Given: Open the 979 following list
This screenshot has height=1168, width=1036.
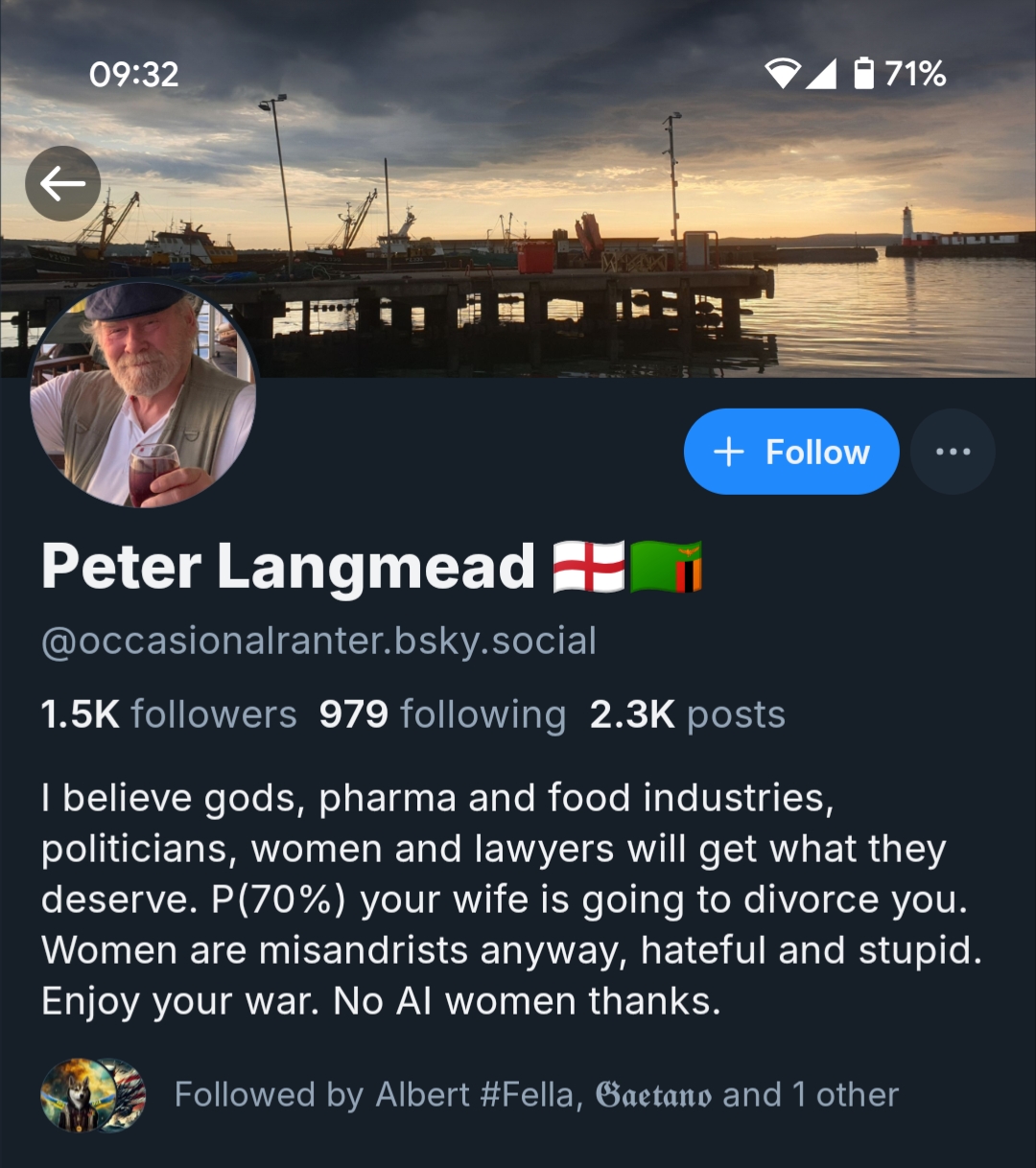Looking at the screenshot, I should point(442,714).
